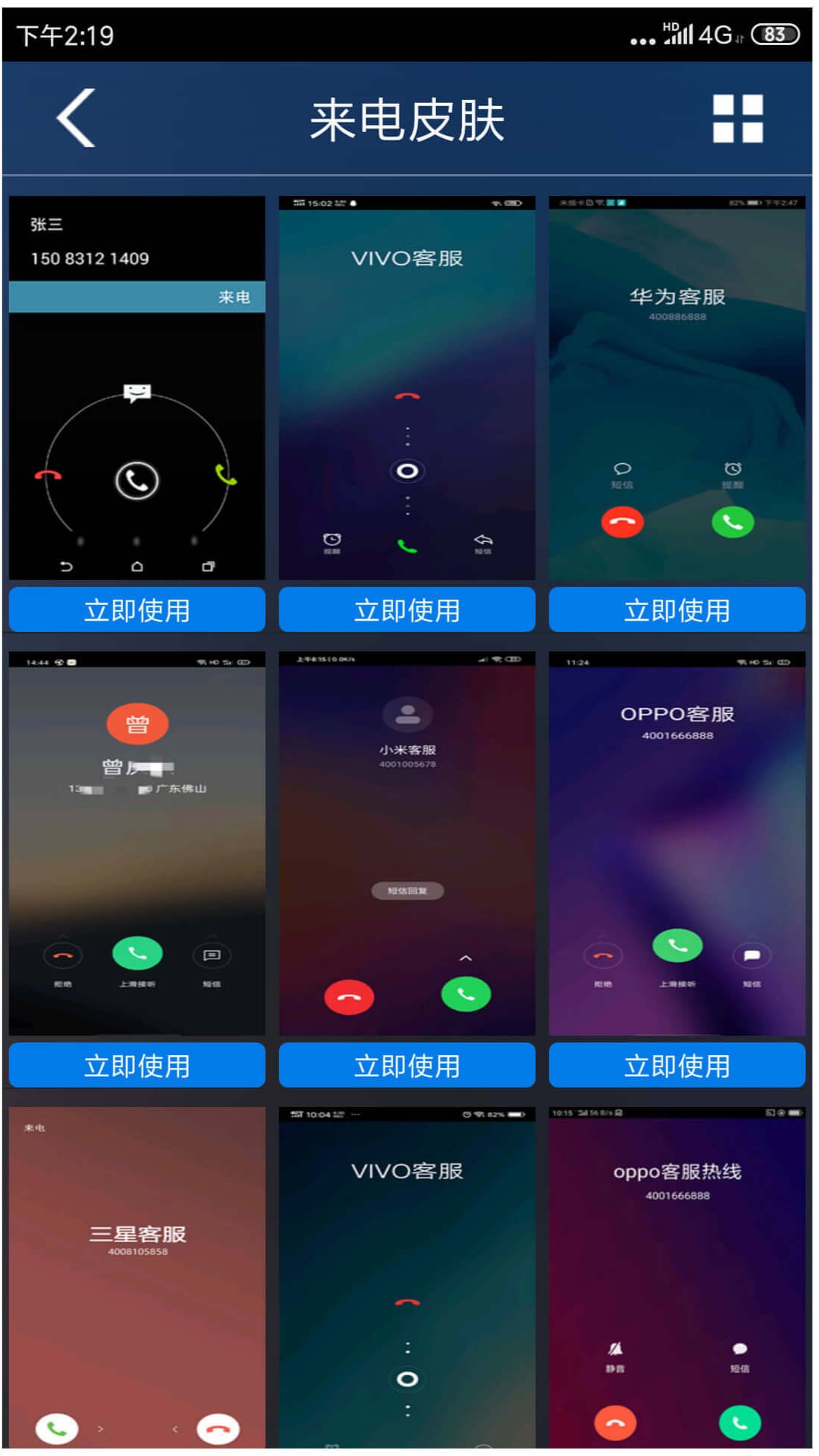Preview the 张三 call skin
Screen dimensions: 820x1456
137,388
